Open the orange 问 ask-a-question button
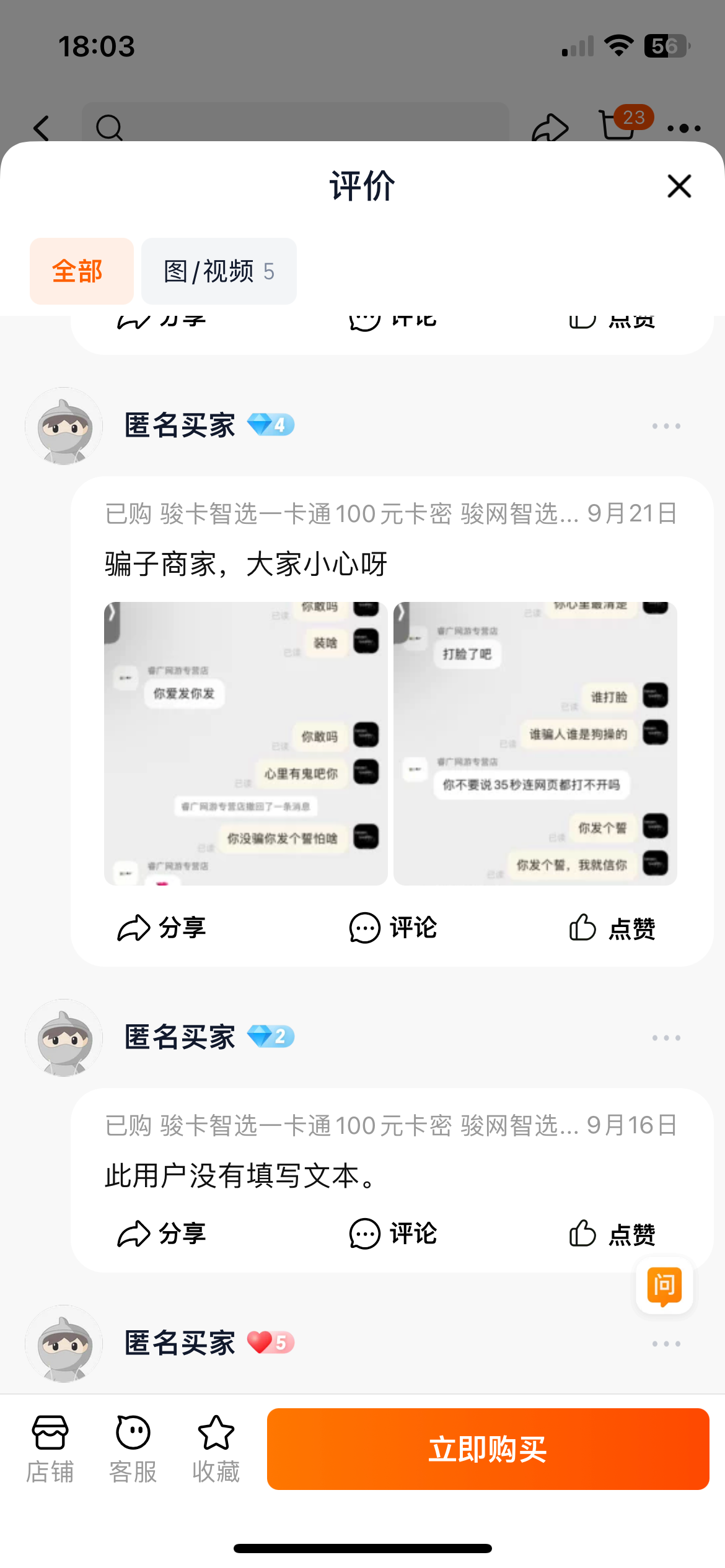The image size is (725, 1568). coord(664,1286)
